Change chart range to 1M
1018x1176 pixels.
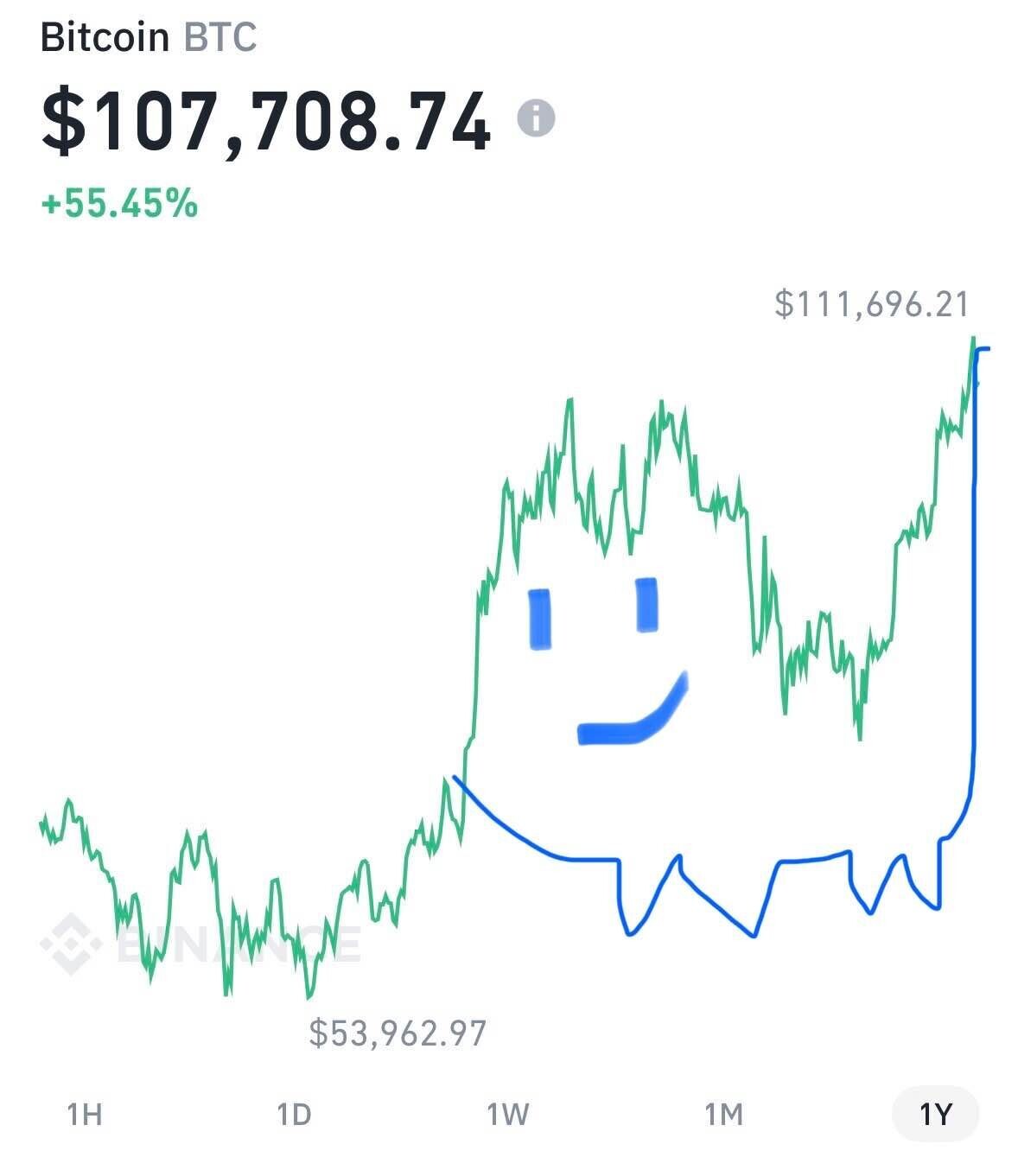pyautogui.click(x=723, y=1115)
